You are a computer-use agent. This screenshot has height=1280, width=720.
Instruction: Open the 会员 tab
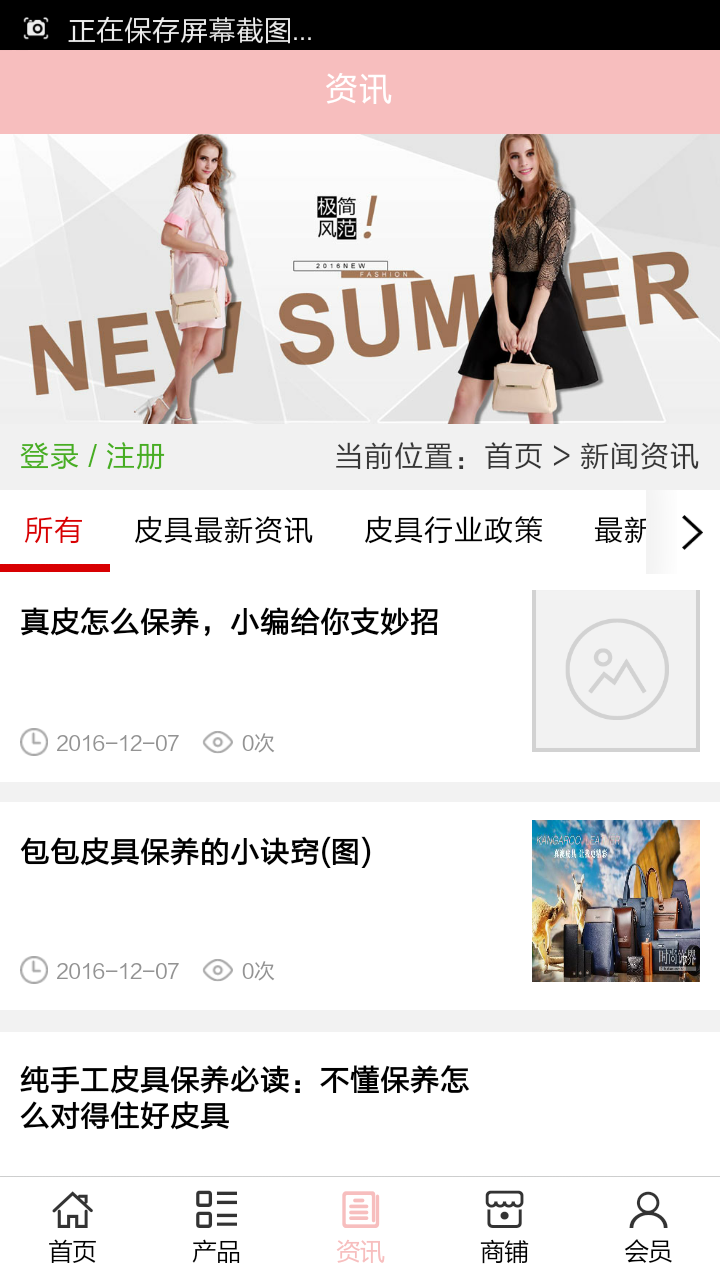point(648,1227)
